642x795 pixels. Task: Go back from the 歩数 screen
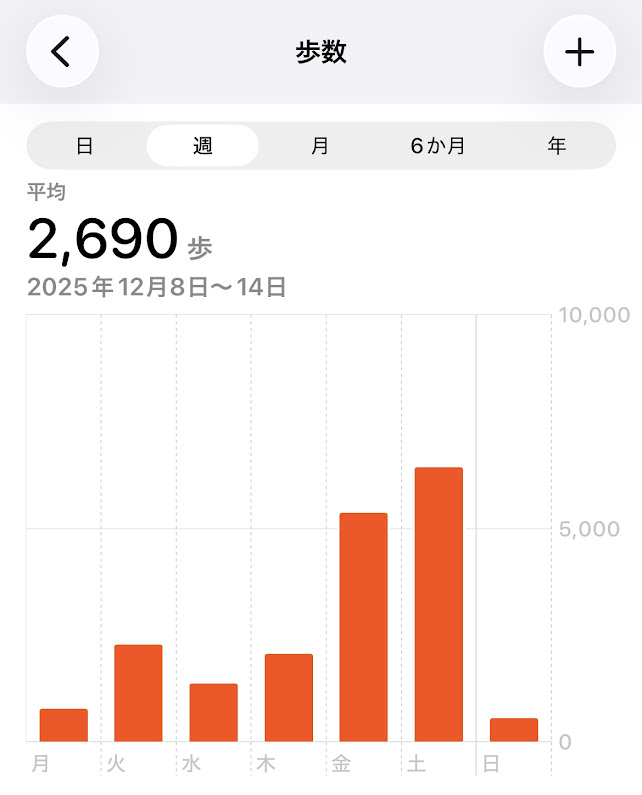(x=62, y=51)
